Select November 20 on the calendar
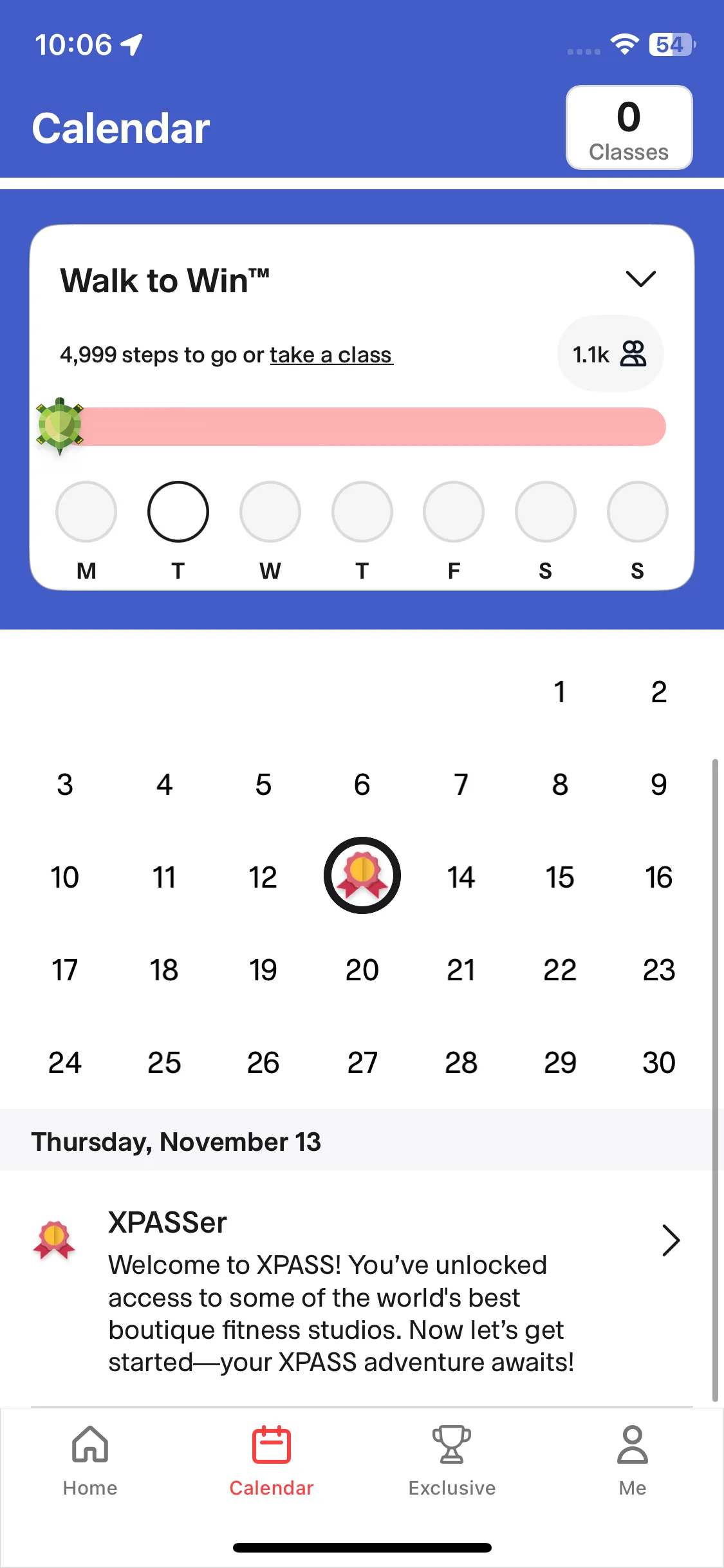Image resolution: width=724 pixels, height=1568 pixels. pos(362,969)
